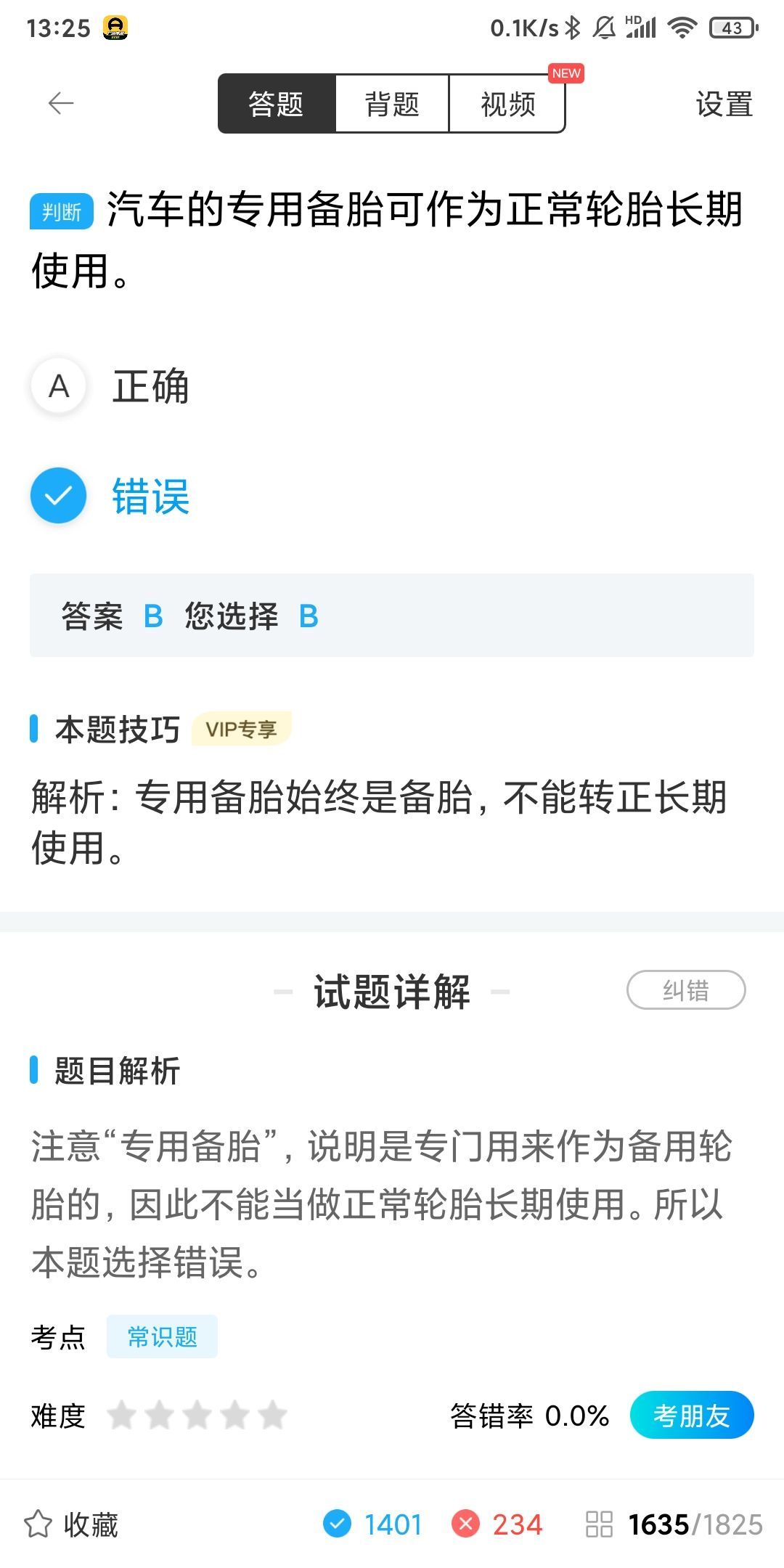Image resolution: width=784 pixels, height=1568 pixels.
Task: Tap the VIP专享 badge
Action: click(242, 729)
